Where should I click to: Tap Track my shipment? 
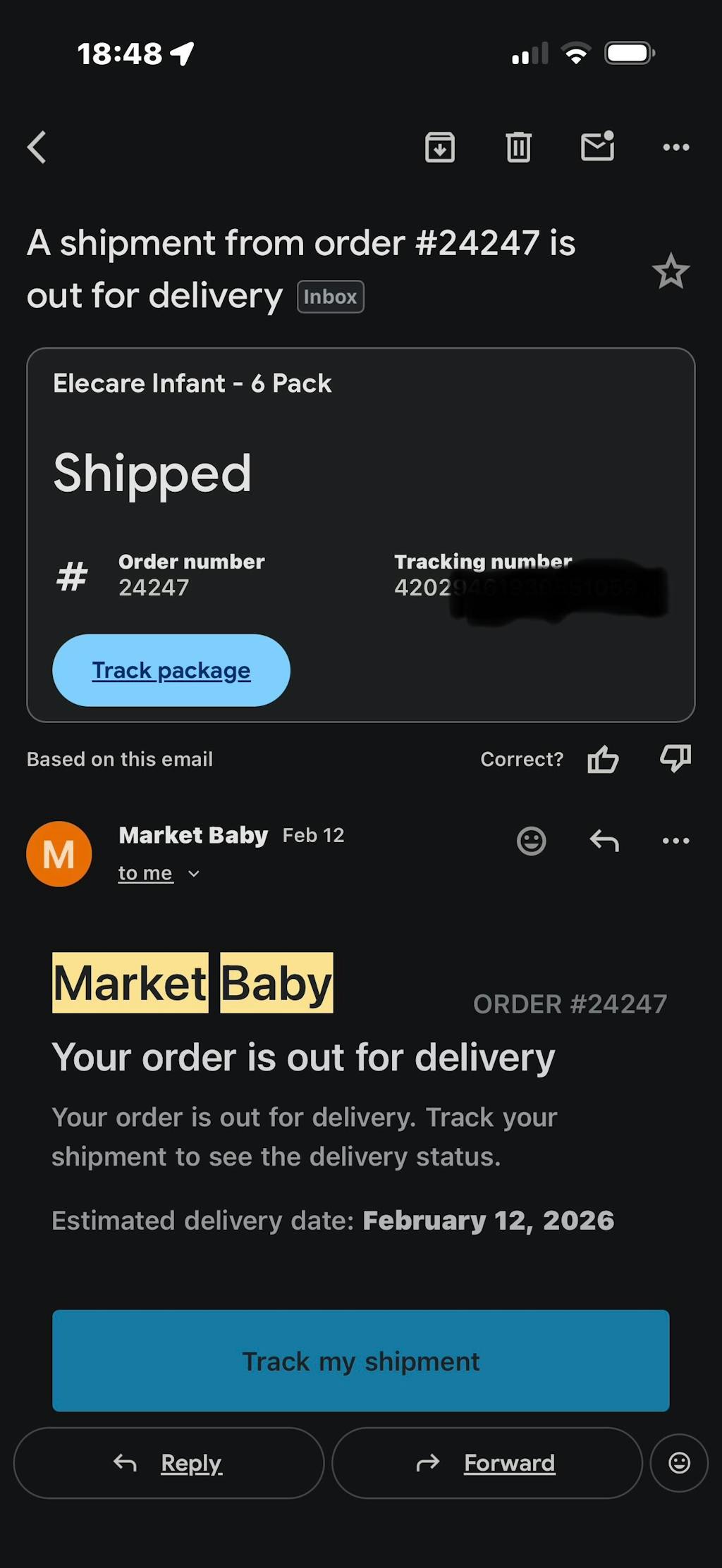[360, 1361]
